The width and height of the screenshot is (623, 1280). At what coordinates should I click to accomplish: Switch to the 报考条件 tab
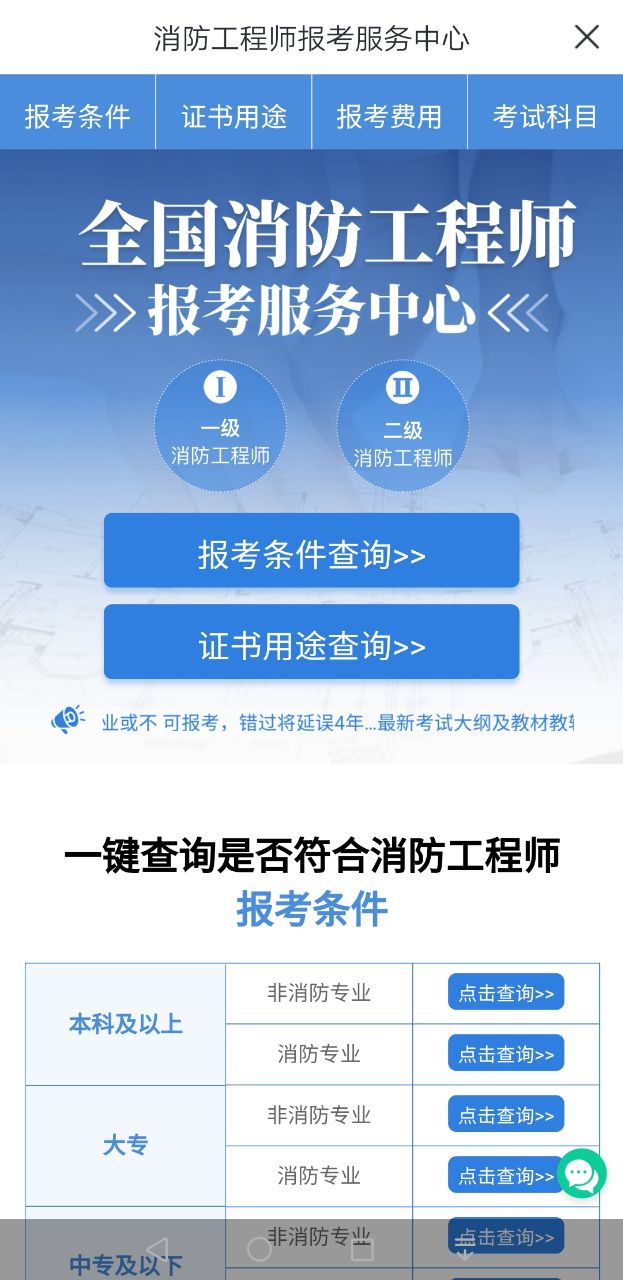pos(78,116)
